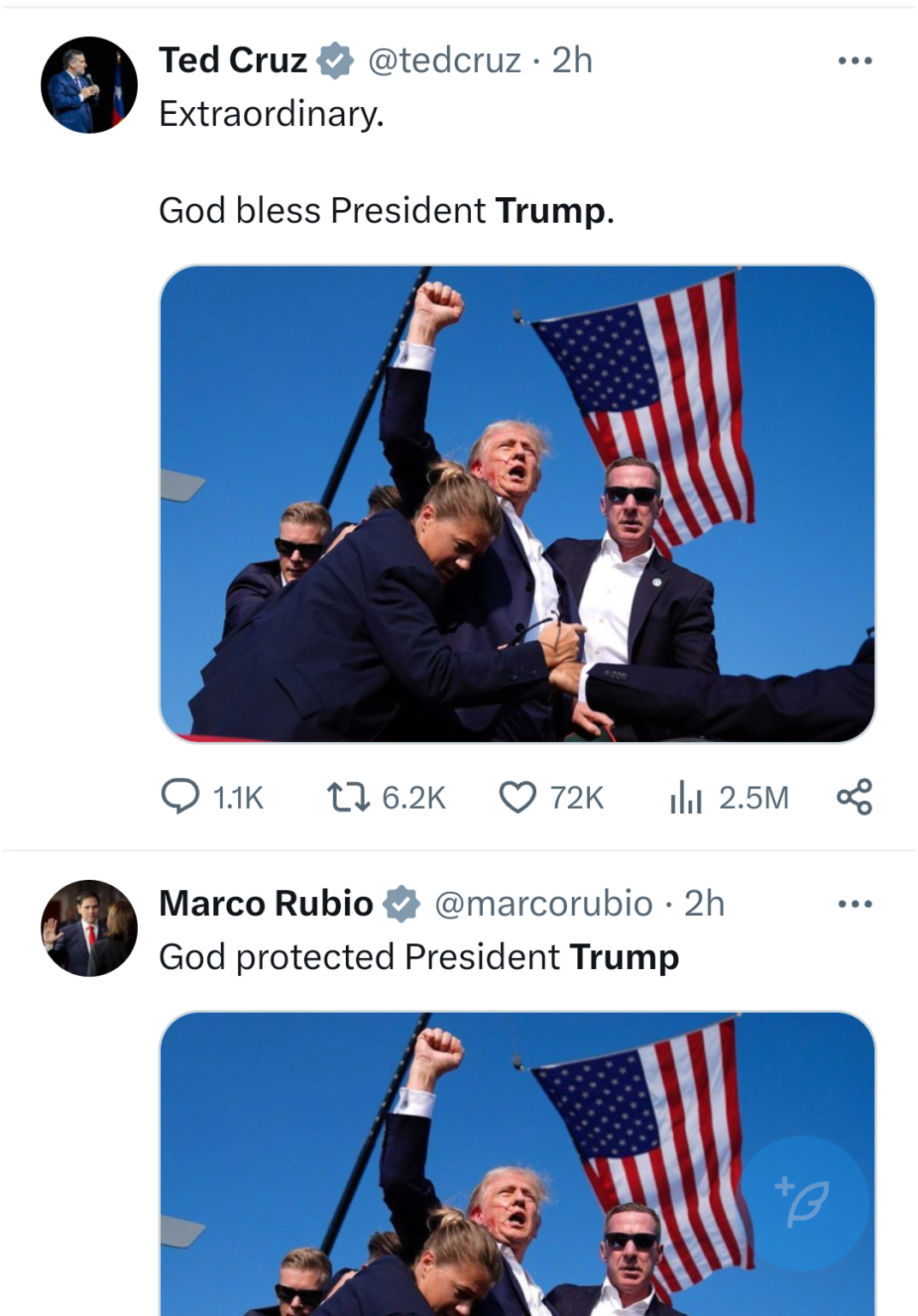The height and width of the screenshot is (1316, 918).
Task: Open the @marcorubio handle
Action: click(543, 904)
